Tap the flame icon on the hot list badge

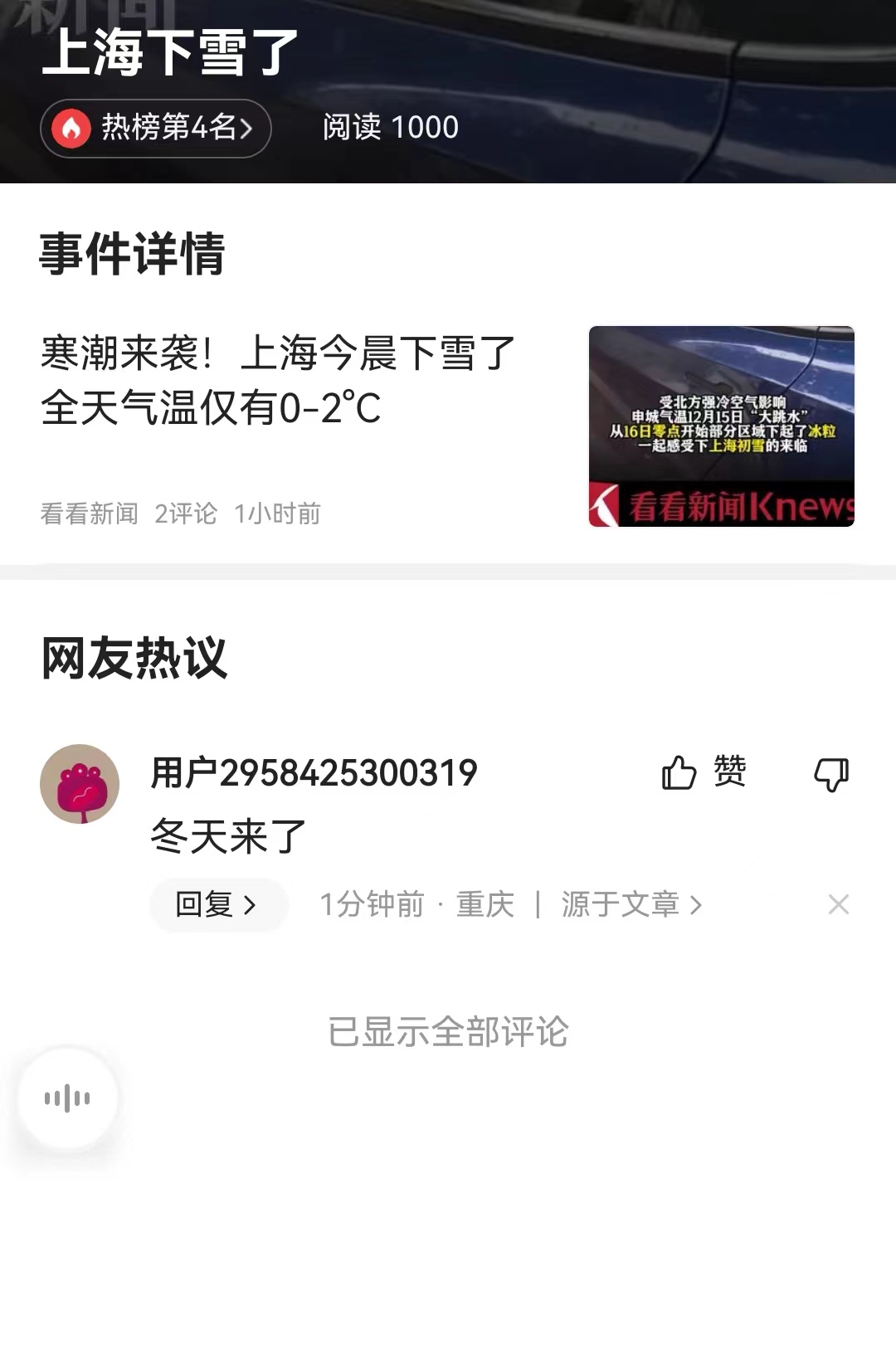pyautogui.click(x=71, y=129)
